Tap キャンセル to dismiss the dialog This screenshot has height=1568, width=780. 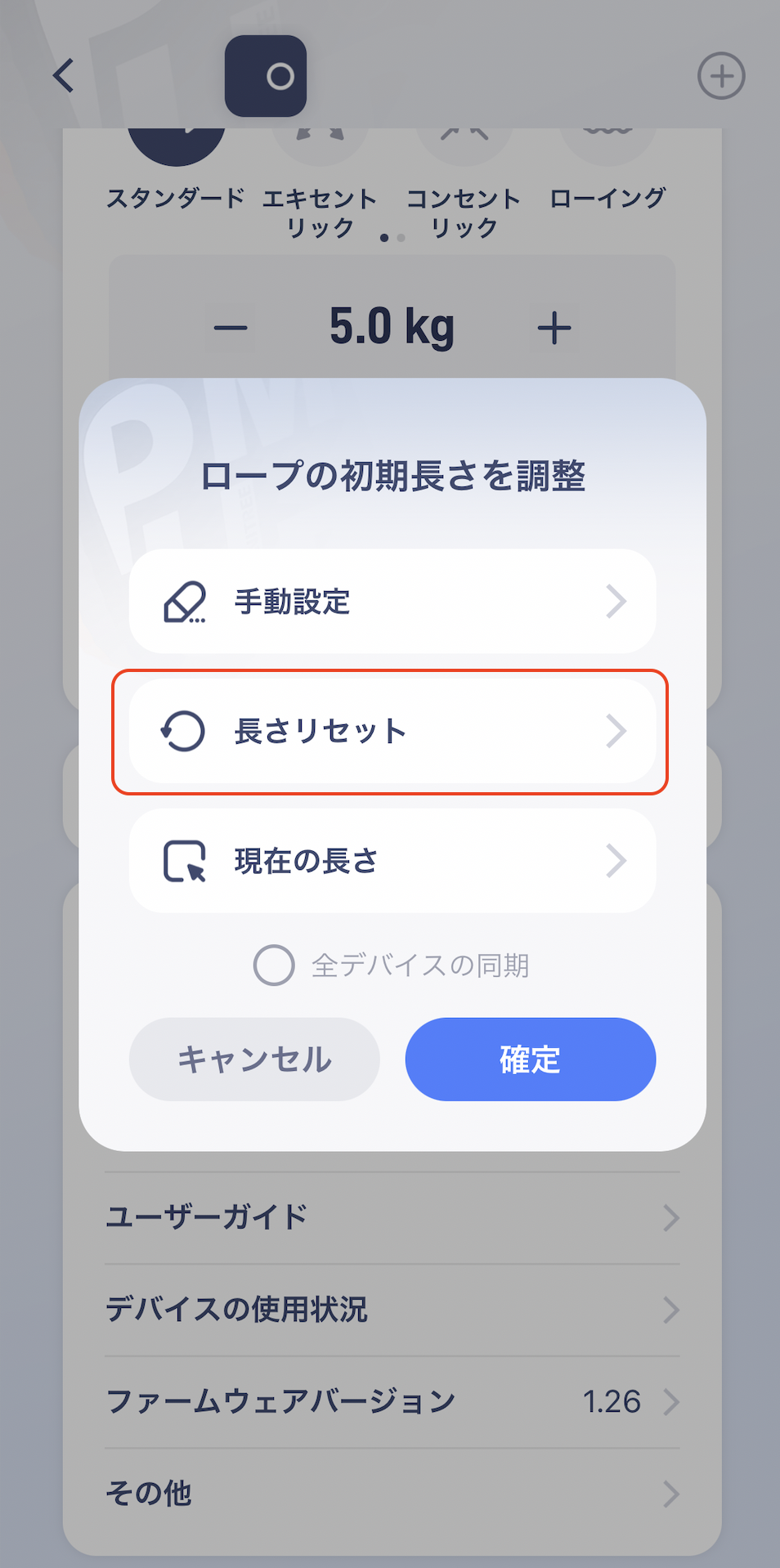pos(254,1060)
